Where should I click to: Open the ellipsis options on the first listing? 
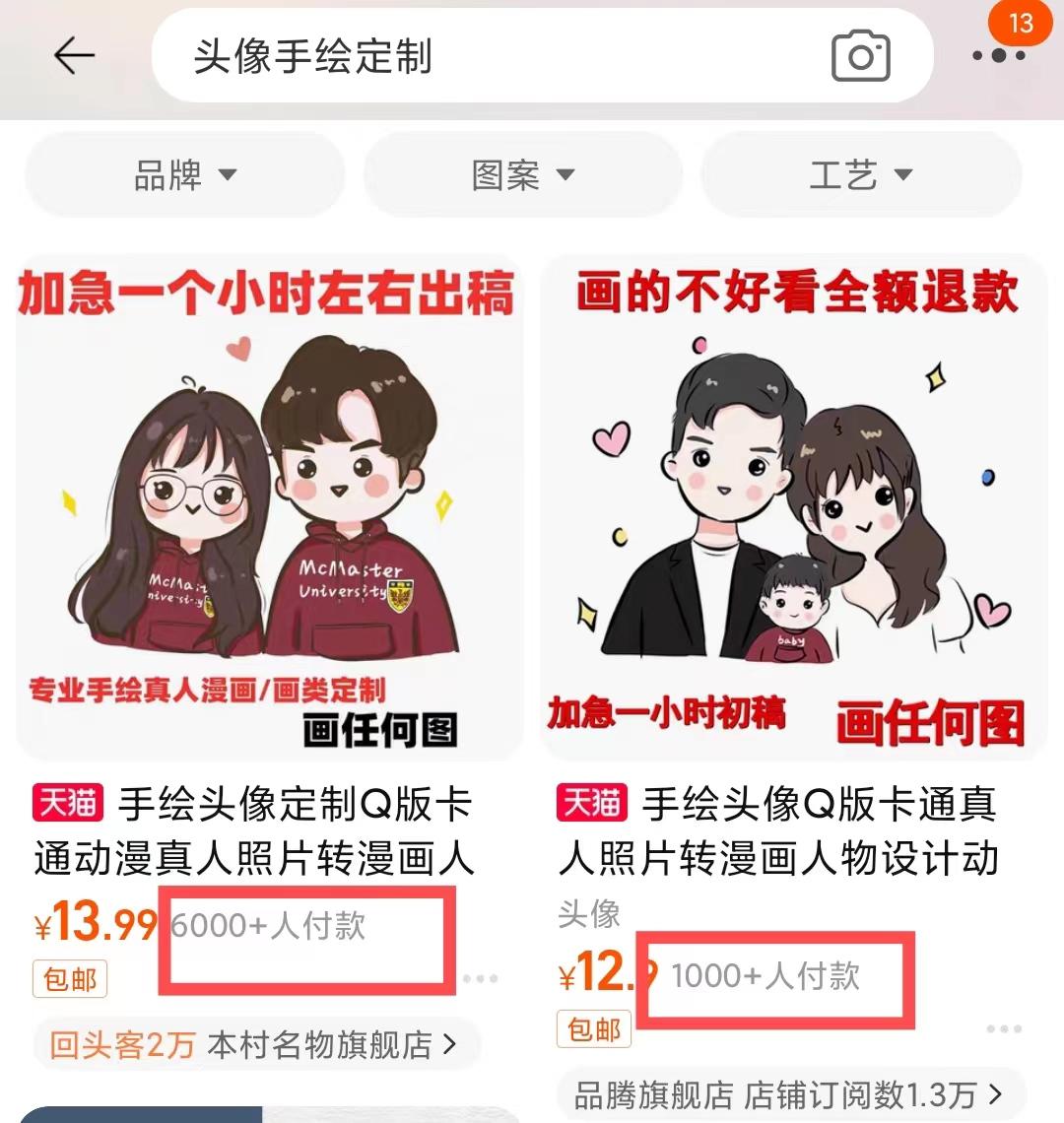pyautogui.click(x=478, y=976)
